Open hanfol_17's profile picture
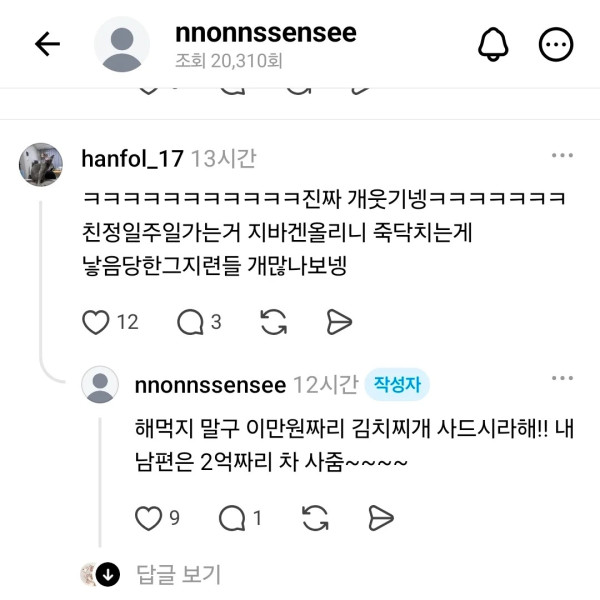 point(41,165)
